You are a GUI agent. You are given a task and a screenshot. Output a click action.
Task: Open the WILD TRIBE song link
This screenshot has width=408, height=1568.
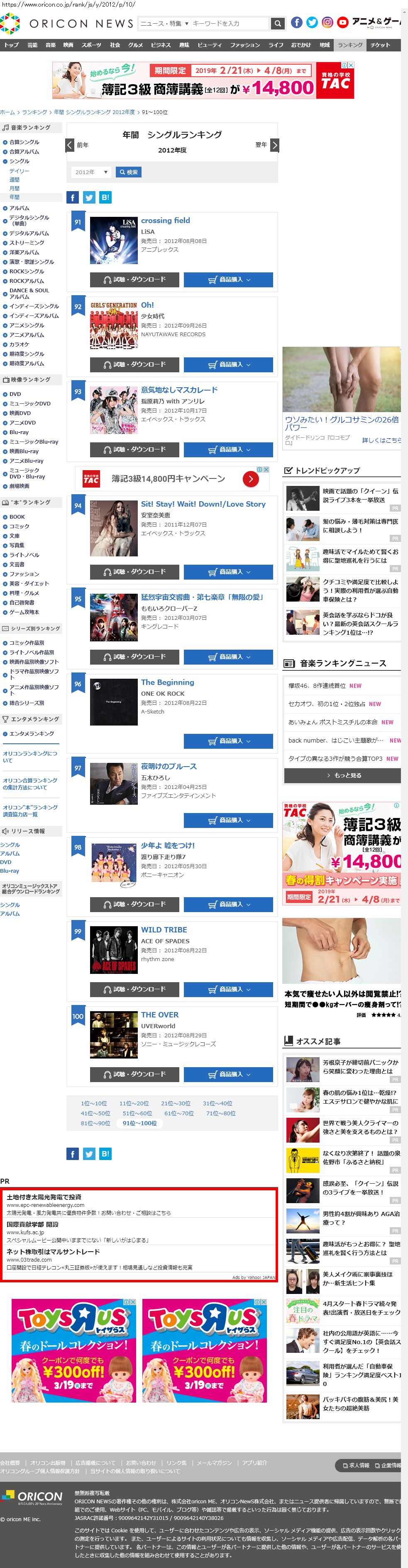tap(164, 930)
